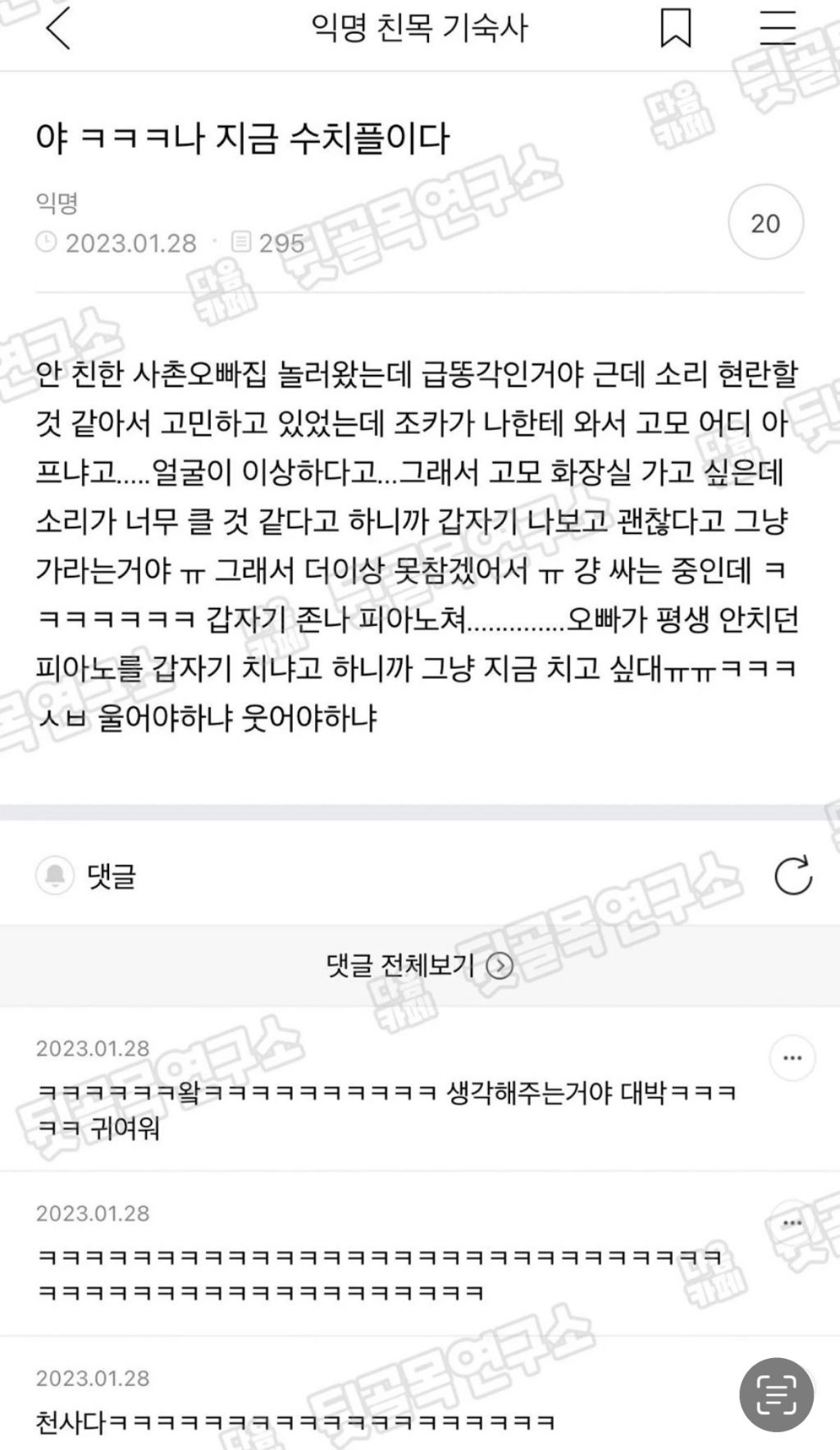This screenshot has height=1450, width=840.
Task: Go back using the top-left arrow
Action: click(x=58, y=30)
